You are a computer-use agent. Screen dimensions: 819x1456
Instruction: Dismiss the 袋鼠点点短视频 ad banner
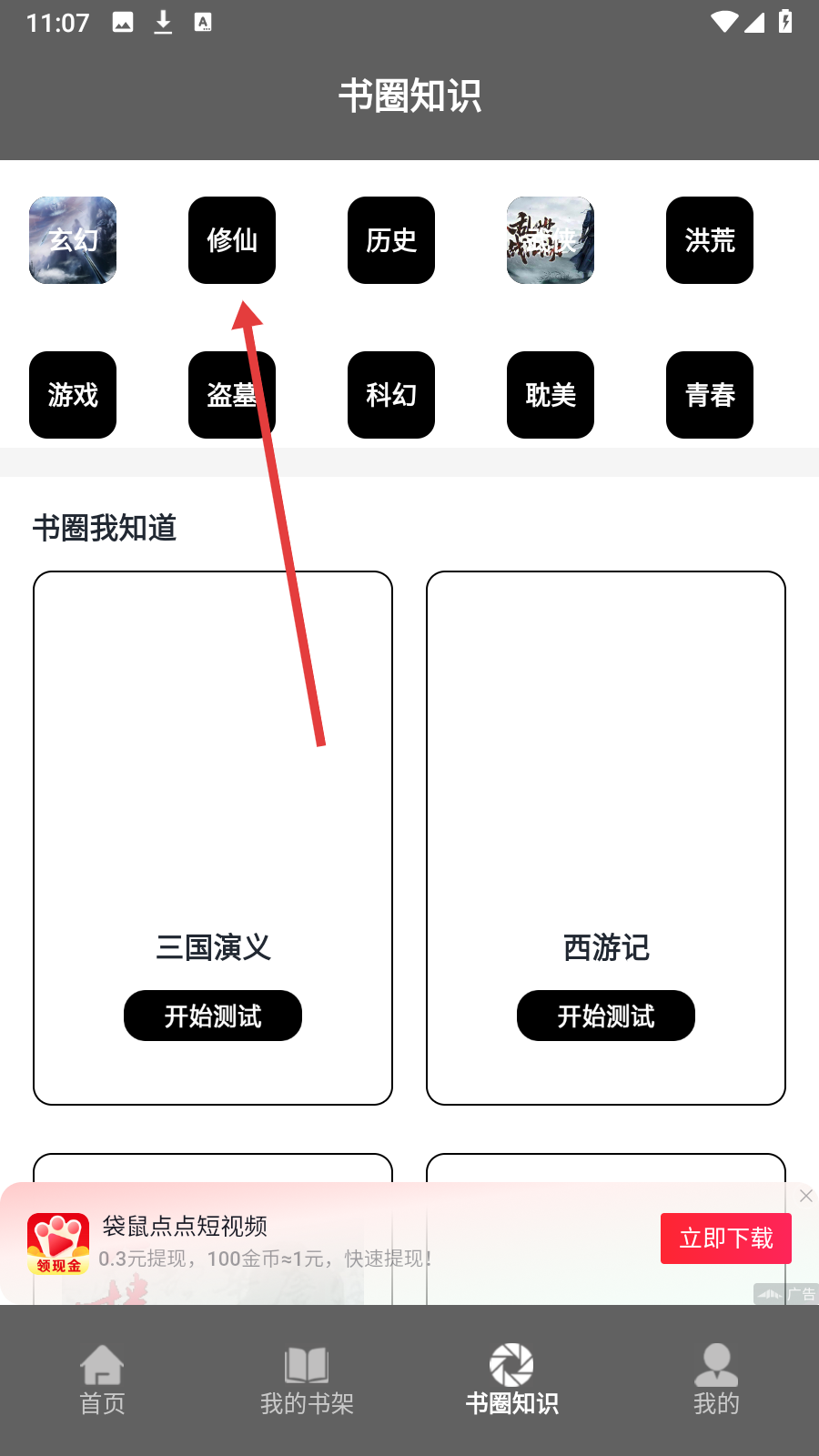click(806, 1196)
